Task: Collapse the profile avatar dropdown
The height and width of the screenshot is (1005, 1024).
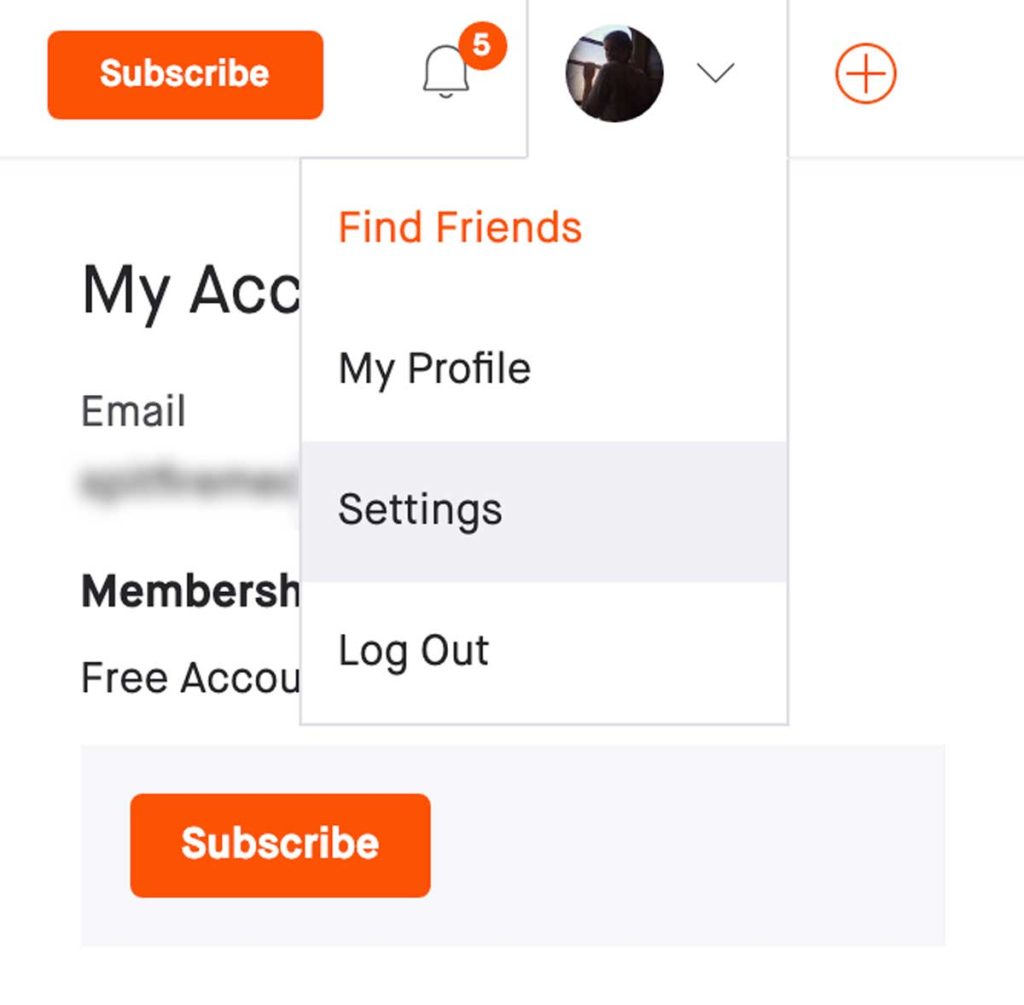Action: click(x=715, y=73)
